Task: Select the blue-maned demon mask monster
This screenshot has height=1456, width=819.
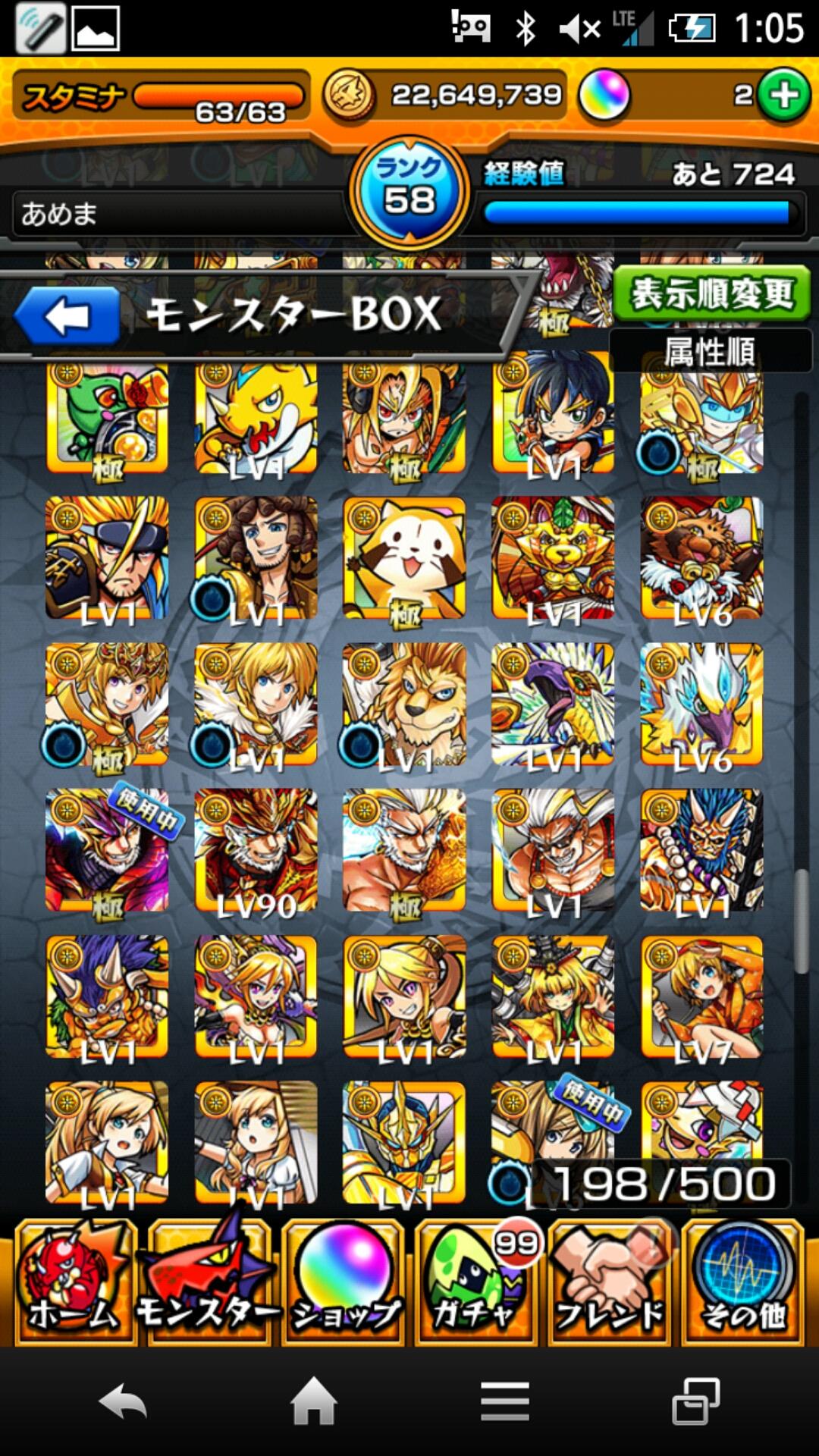Action: (x=701, y=849)
